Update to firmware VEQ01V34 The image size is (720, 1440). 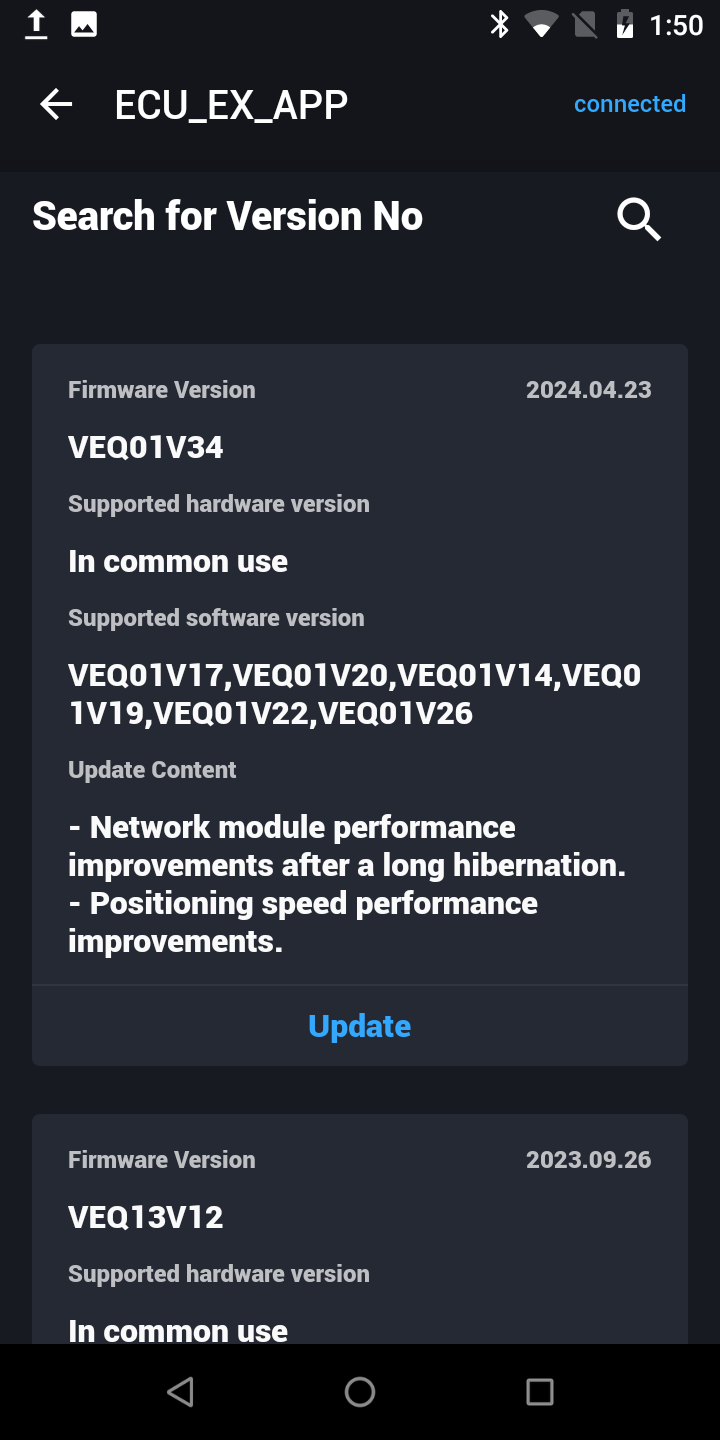click(x=359, y=1026)
